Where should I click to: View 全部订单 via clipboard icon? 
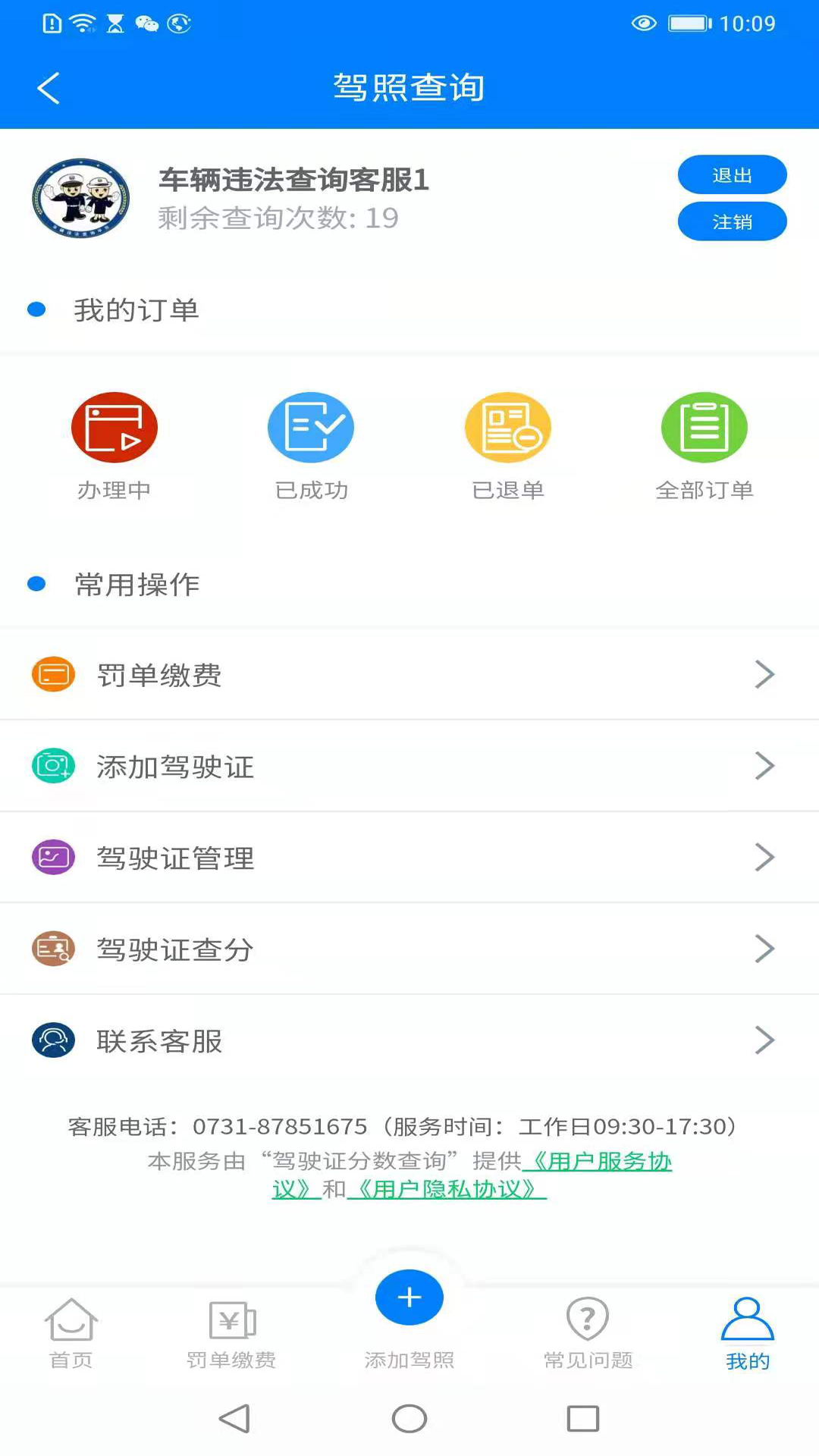(x=704, y=427)
